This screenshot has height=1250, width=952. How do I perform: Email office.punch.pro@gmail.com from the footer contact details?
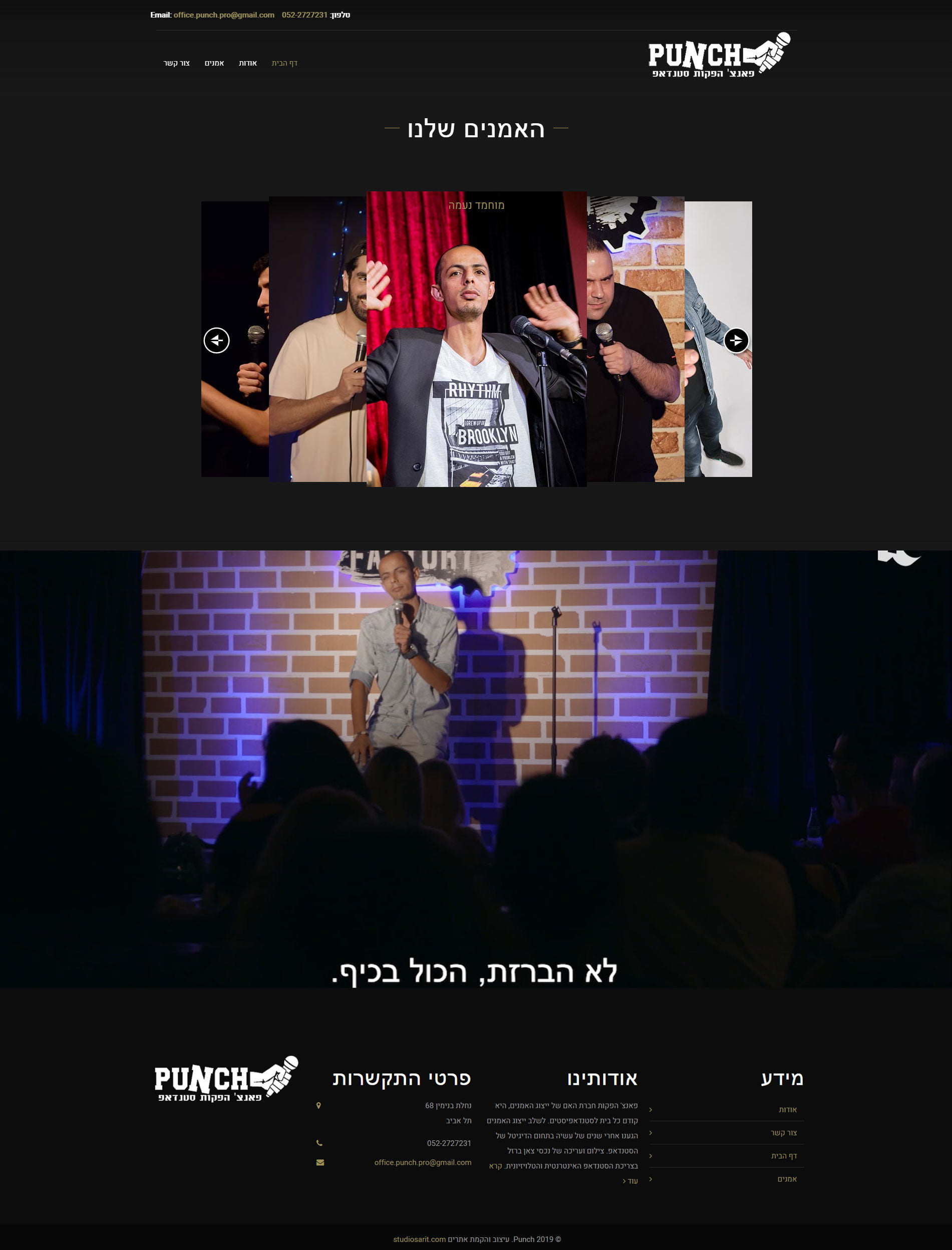tap(423, 1163)
